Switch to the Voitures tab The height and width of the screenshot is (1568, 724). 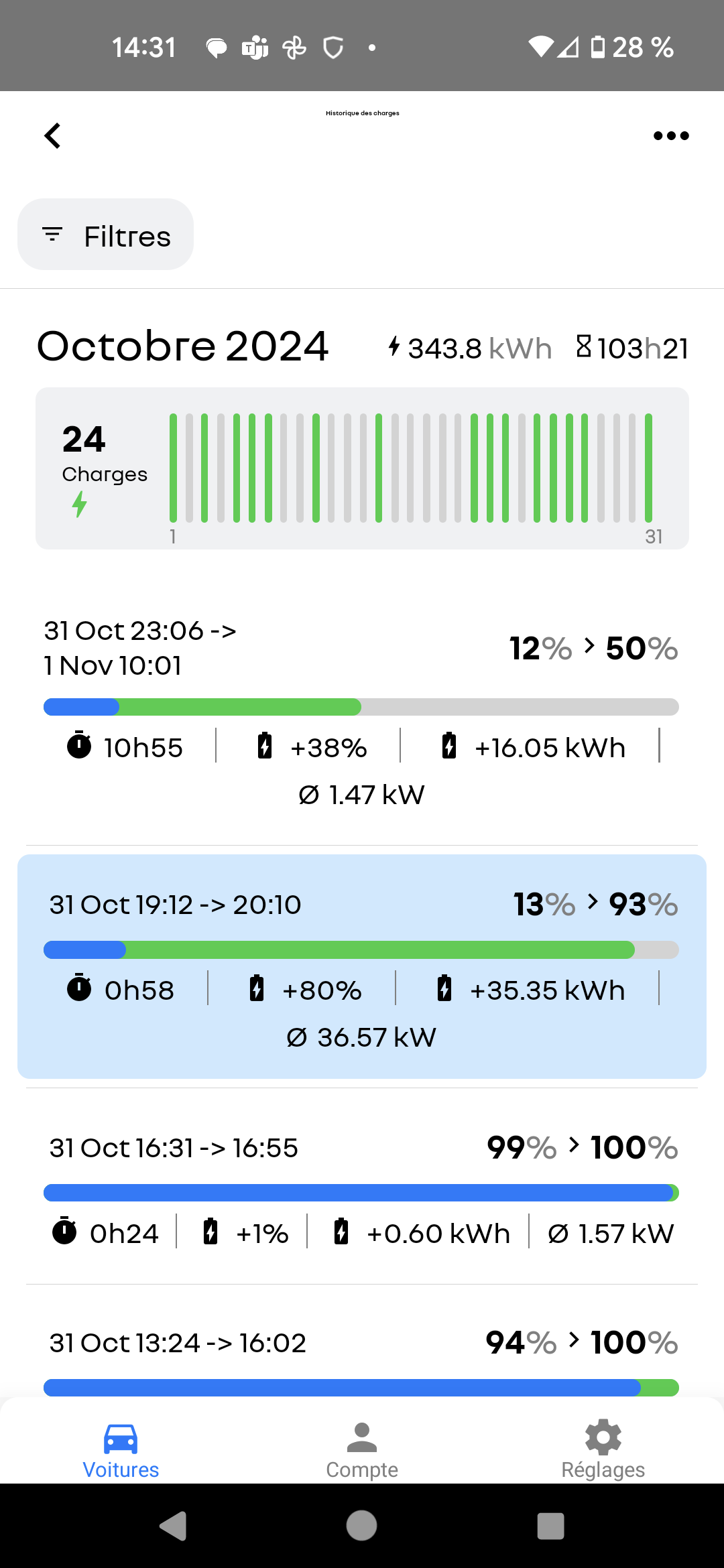pos(121,1450)
